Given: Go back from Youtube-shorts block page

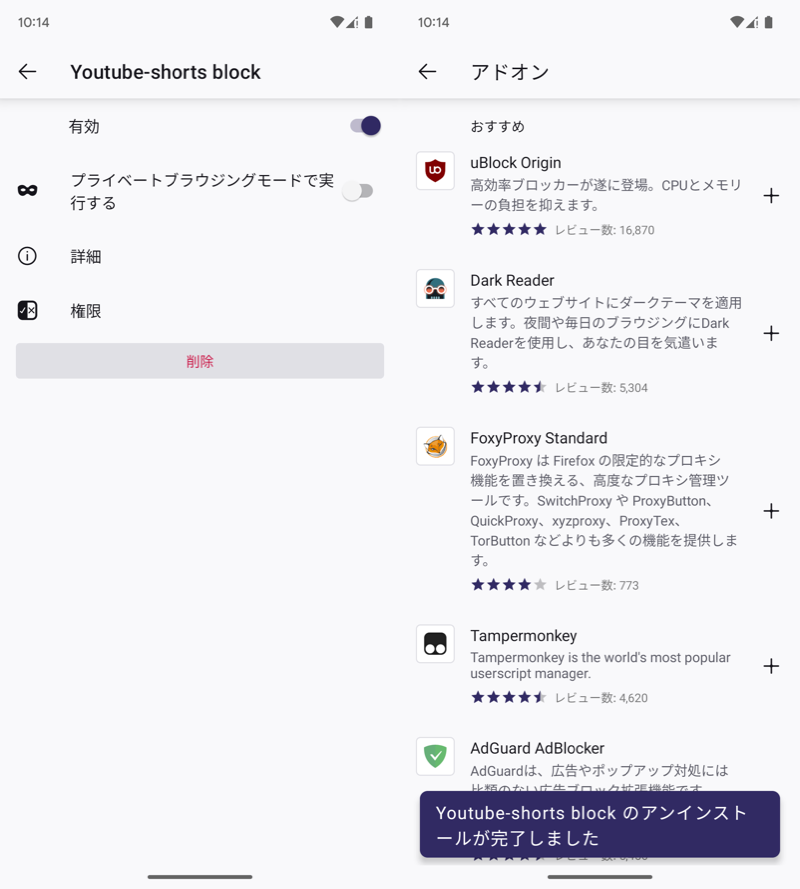Looking at the screenshot, I should [x=28, y=72].
